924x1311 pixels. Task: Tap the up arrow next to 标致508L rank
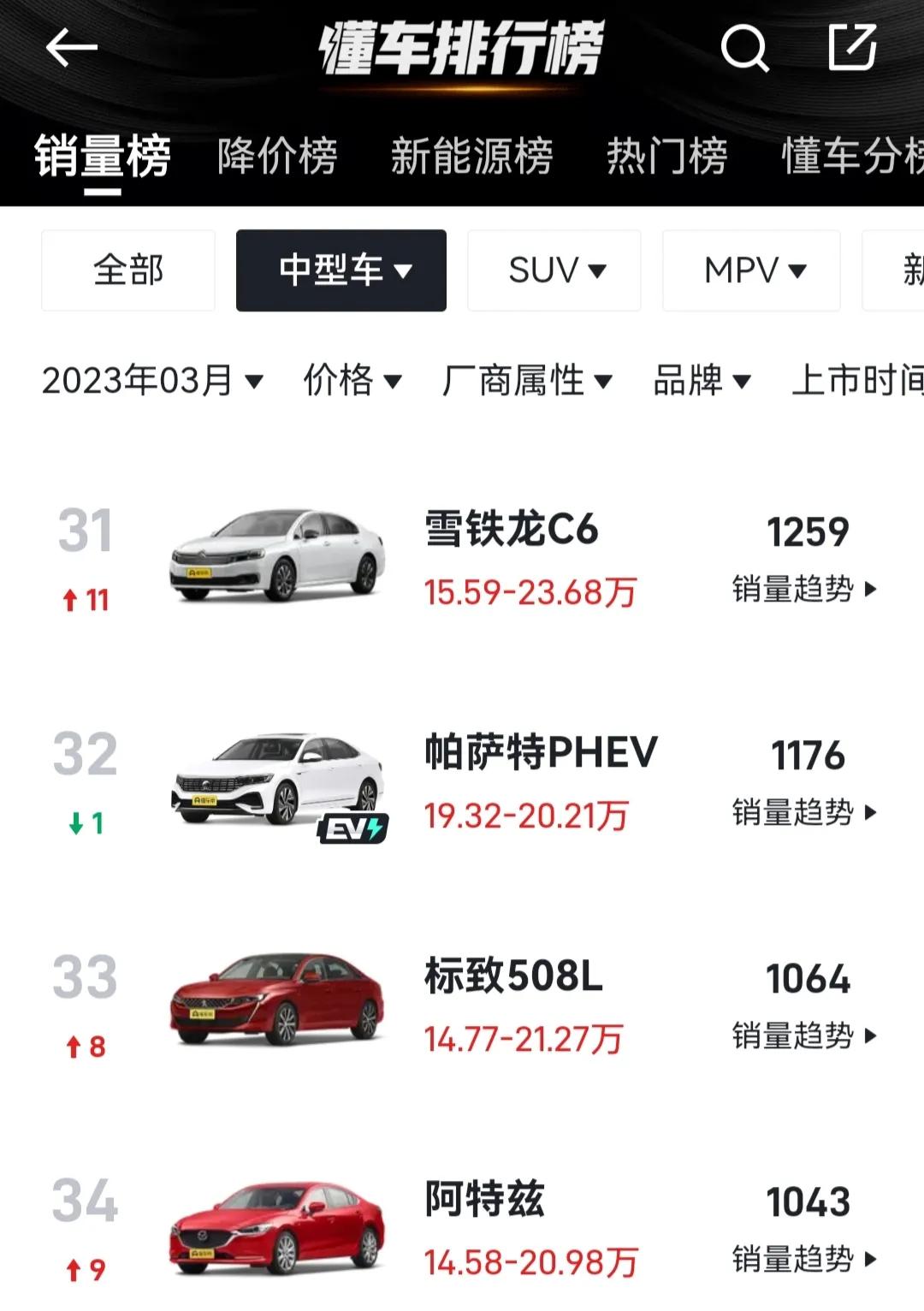coord(81,1046)
